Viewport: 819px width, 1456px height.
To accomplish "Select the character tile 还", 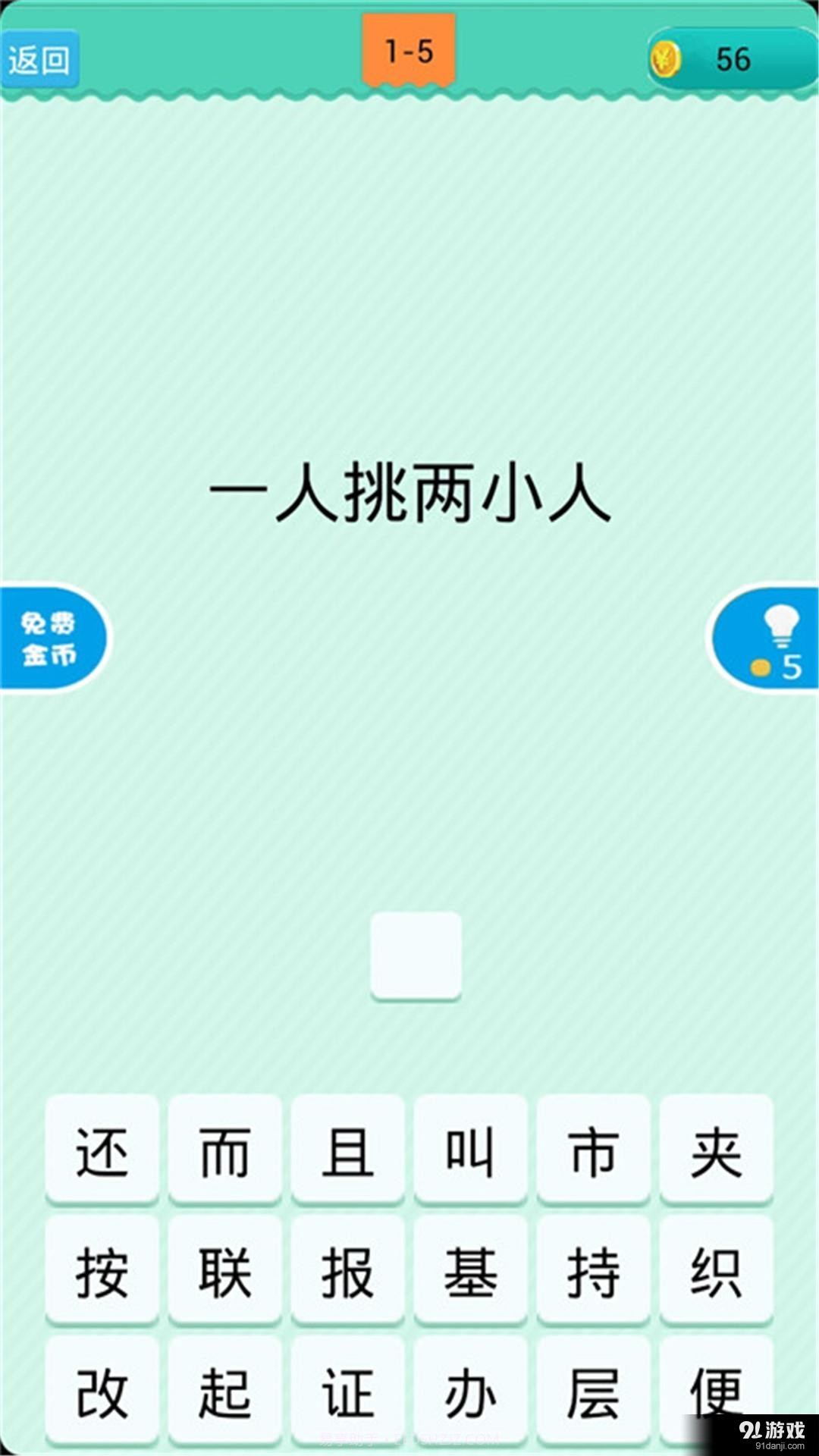I will click(102, 1153).
